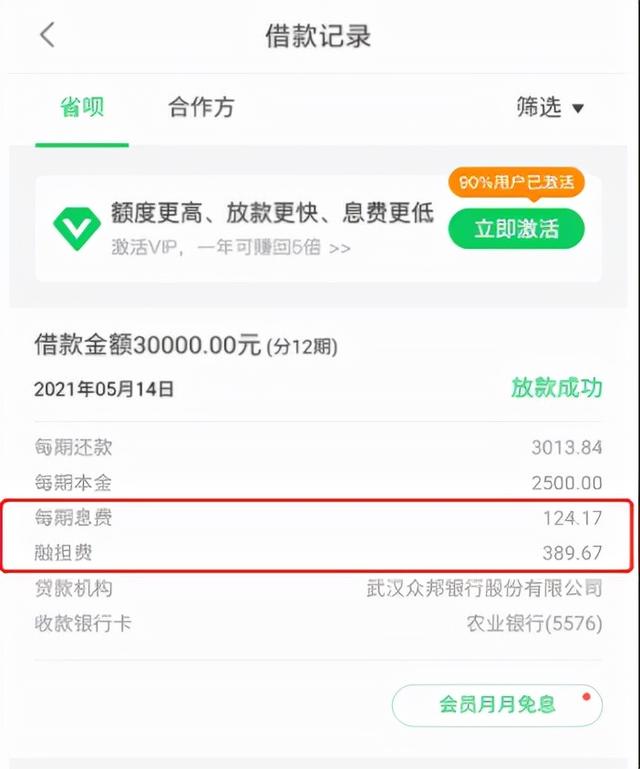Switch to the 合作方 tab
640x769 pixels.
(201, 108)
